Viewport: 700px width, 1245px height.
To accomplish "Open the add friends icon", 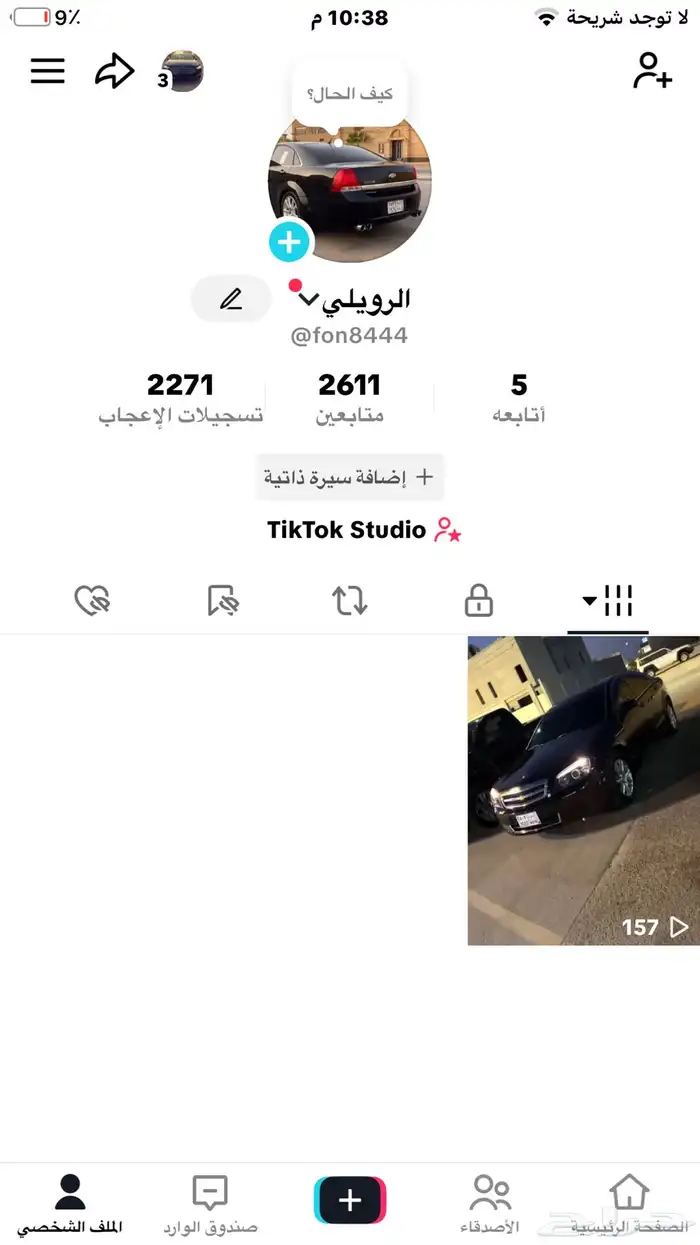I will pyautogui.click(x=652, y=70).
